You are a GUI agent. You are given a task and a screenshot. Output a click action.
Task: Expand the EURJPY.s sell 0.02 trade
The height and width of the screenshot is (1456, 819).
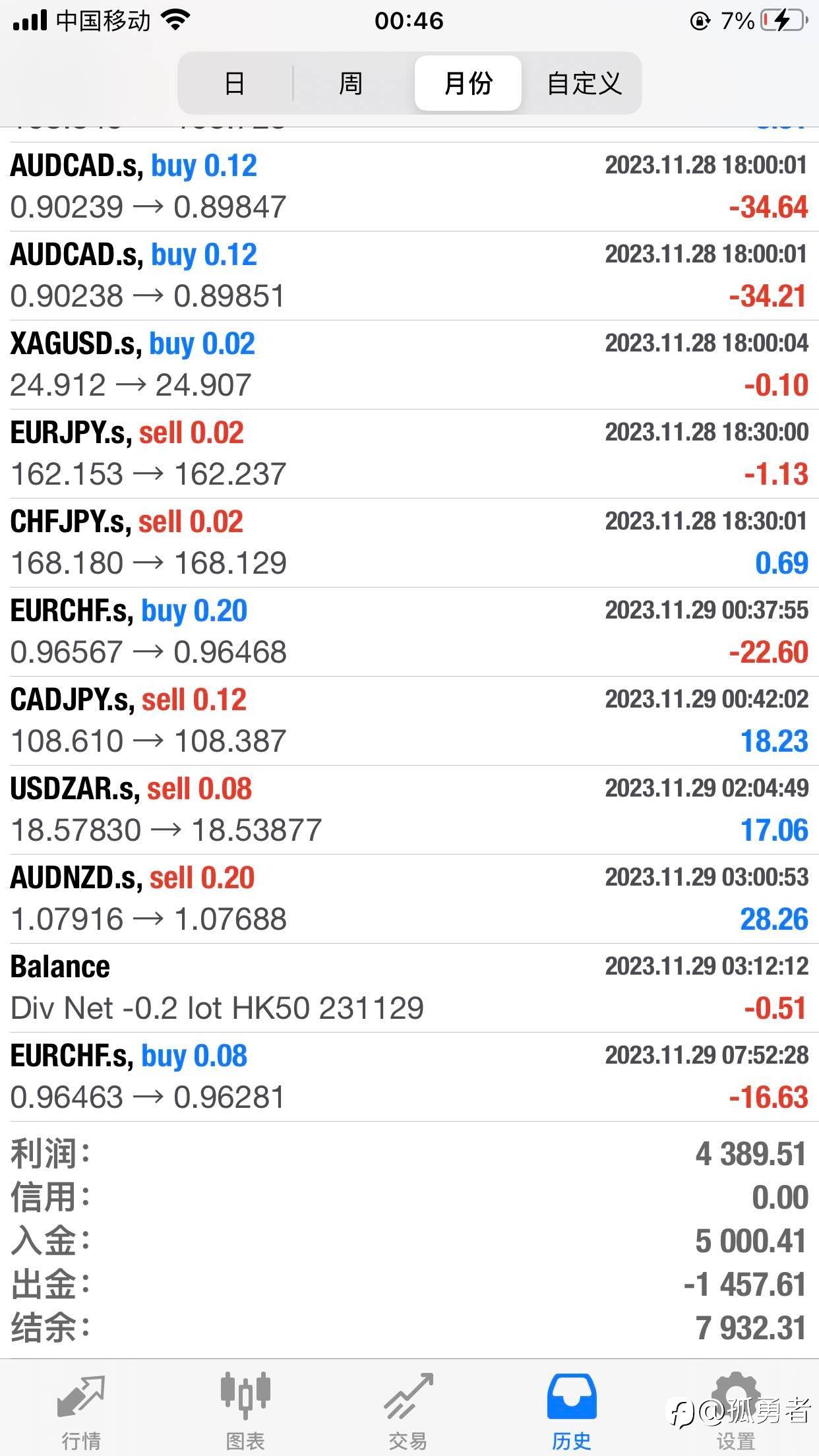click(x=409, y=454)
